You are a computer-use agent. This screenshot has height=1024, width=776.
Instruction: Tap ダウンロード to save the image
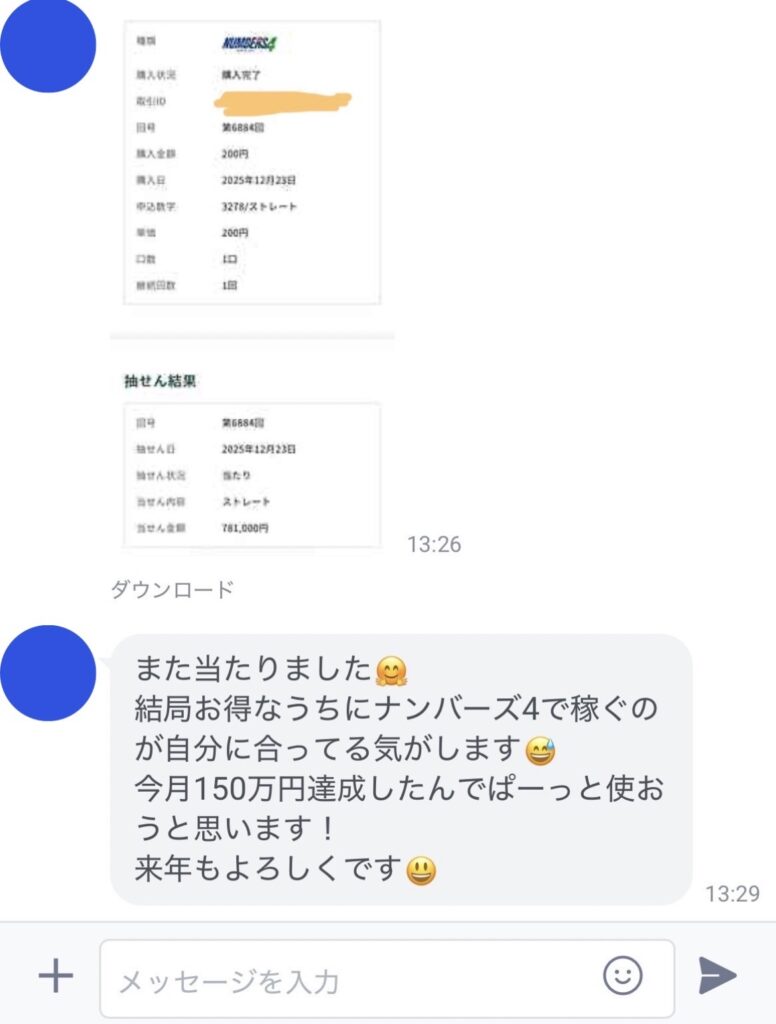click(x=171, y=590)
